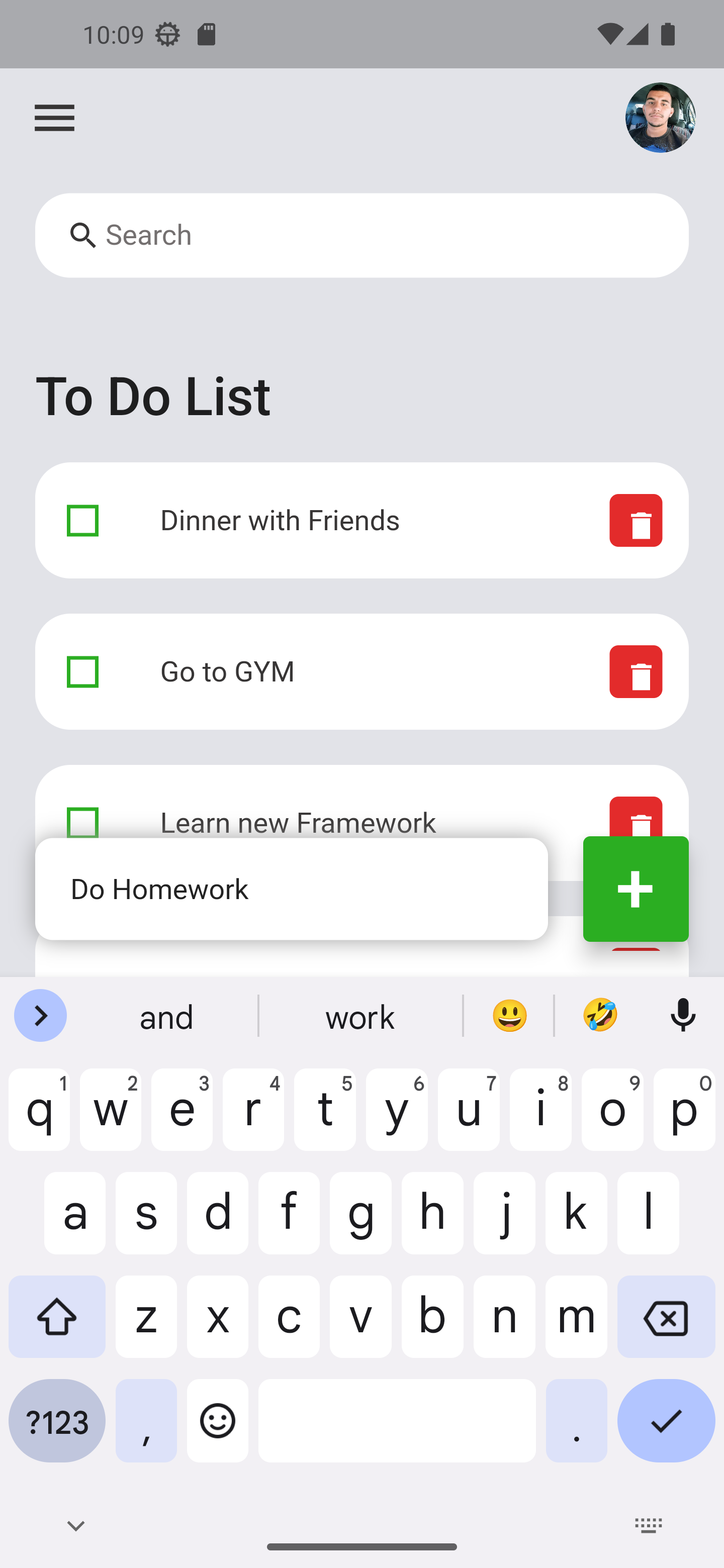This screenshot has width=724, height=1568.
Task: Tap the checkmark enter key
Action: (666, 1422)
